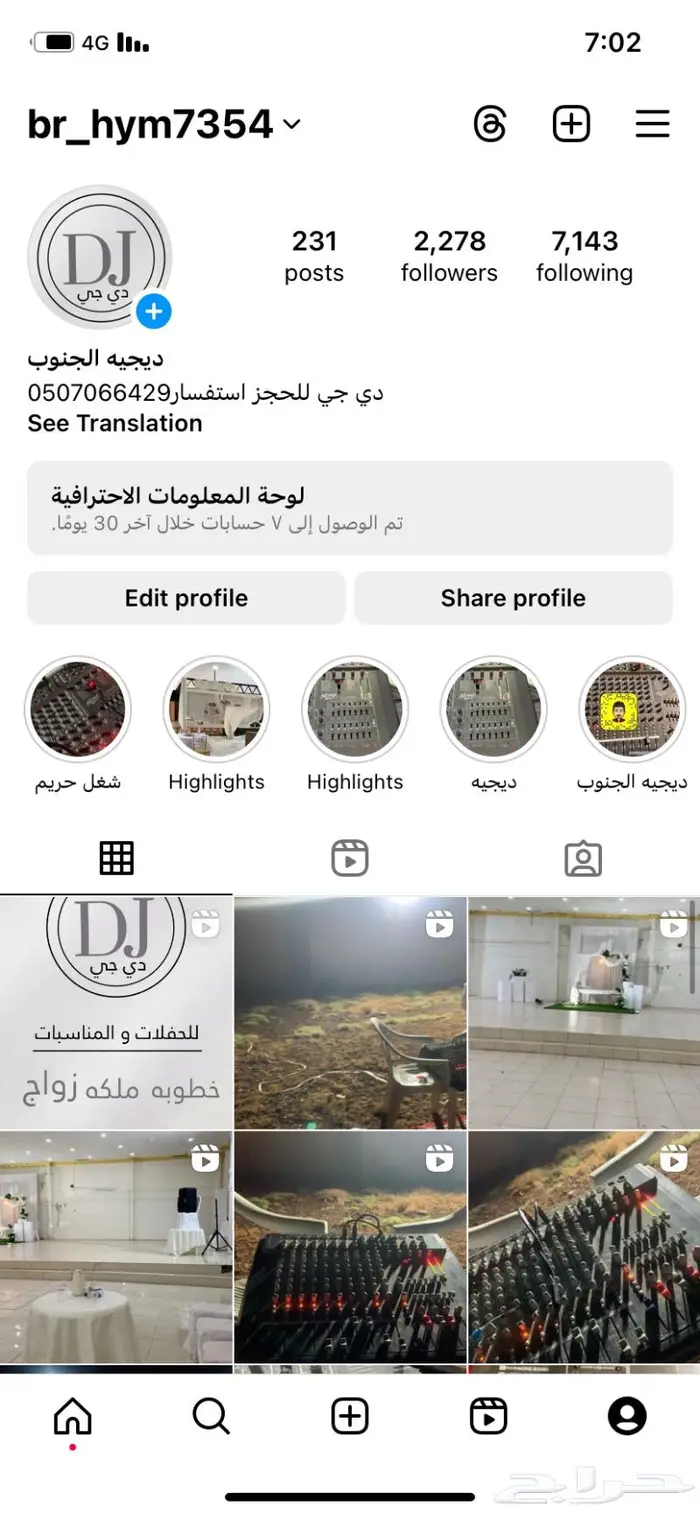Screen dimensions: 700x1515
Task: Go to the Home feed
Action: tap(72, 1416)
